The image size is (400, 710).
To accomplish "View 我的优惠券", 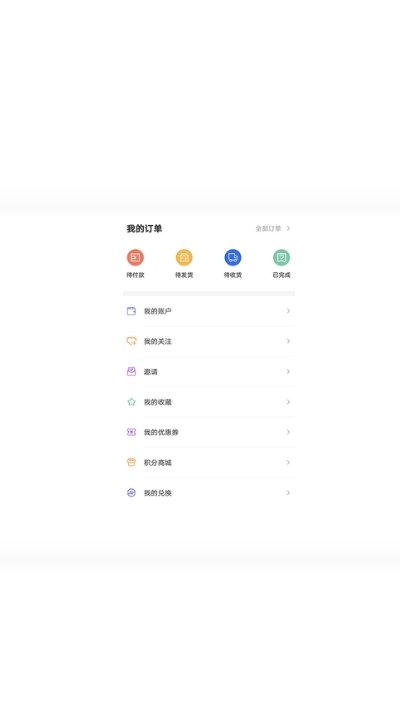I will click(209, 432).
